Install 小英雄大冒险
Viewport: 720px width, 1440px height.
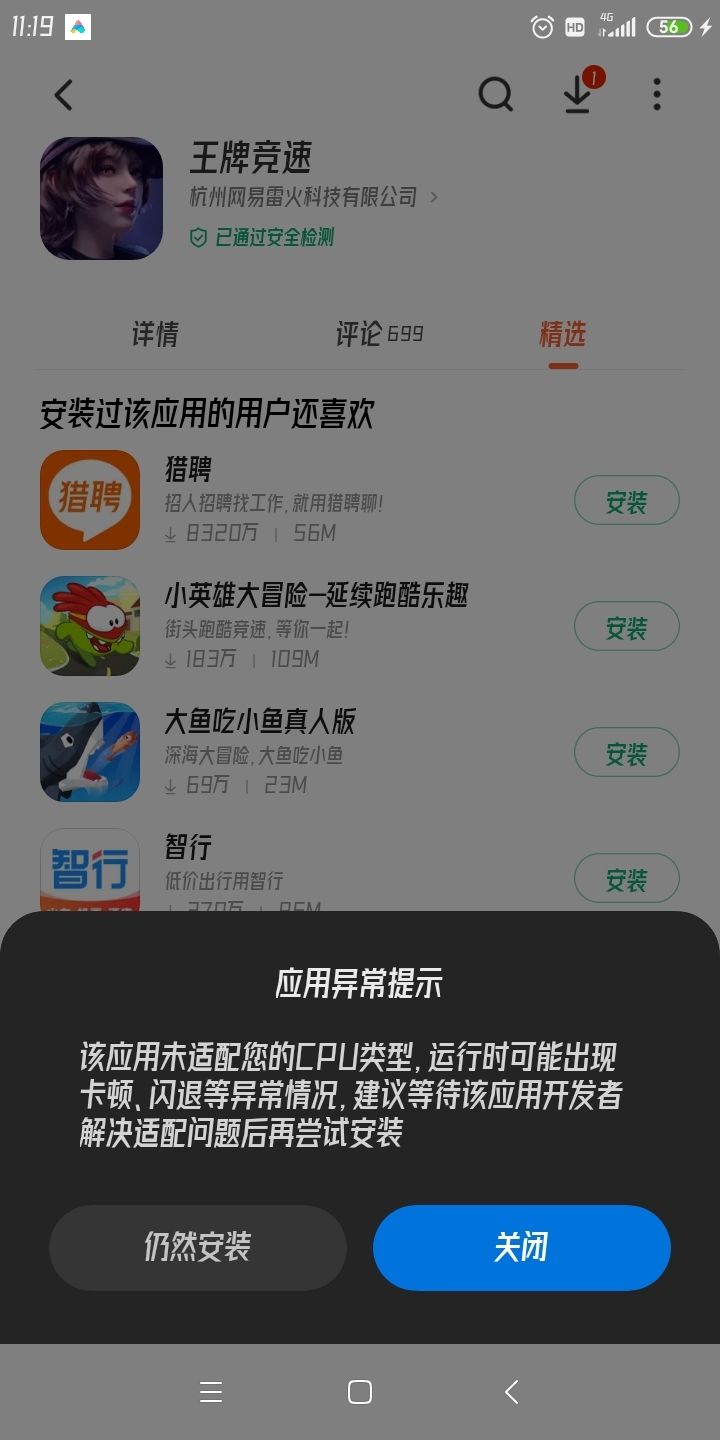coord(626,628)
